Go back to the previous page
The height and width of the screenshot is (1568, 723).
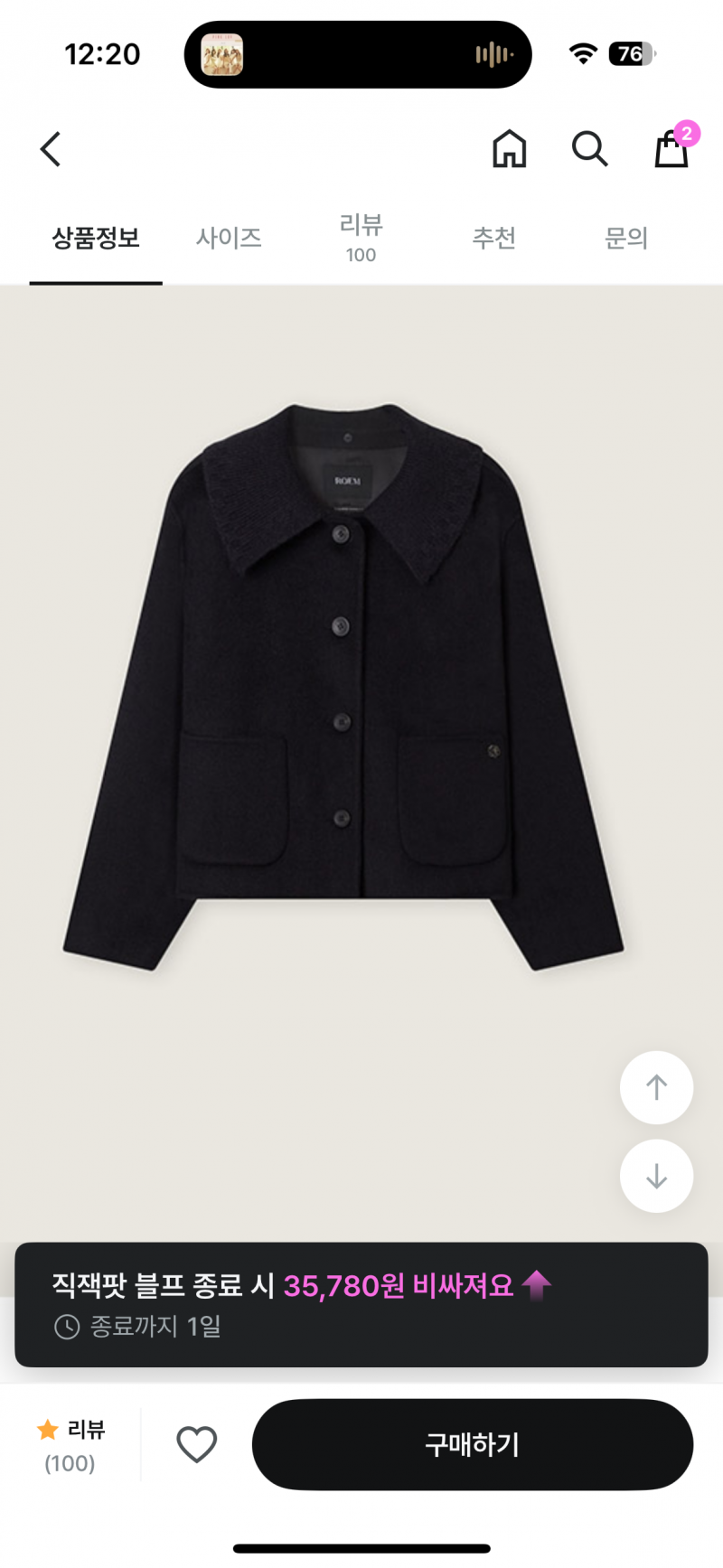[x=51, y=149]
